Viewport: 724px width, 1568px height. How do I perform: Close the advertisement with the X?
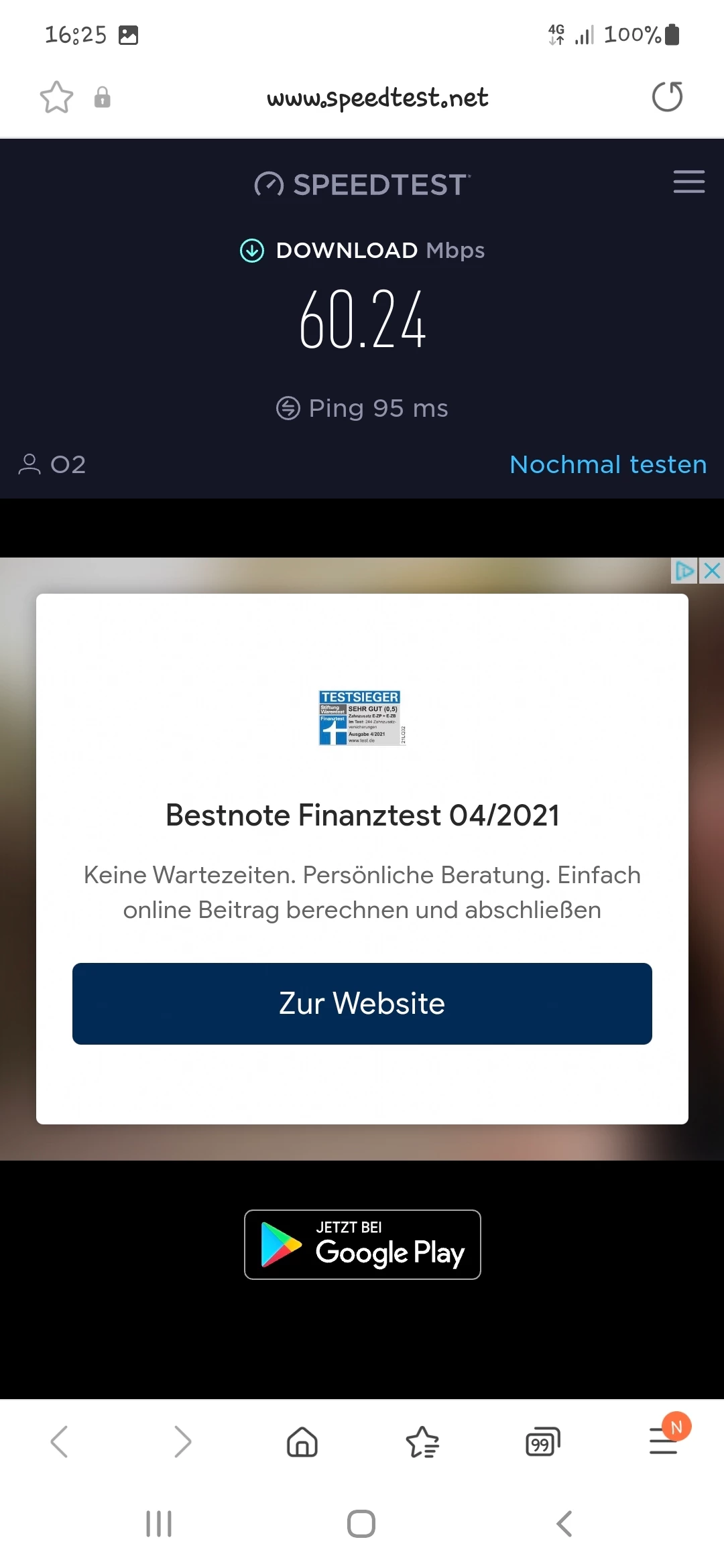click(712, 571)
